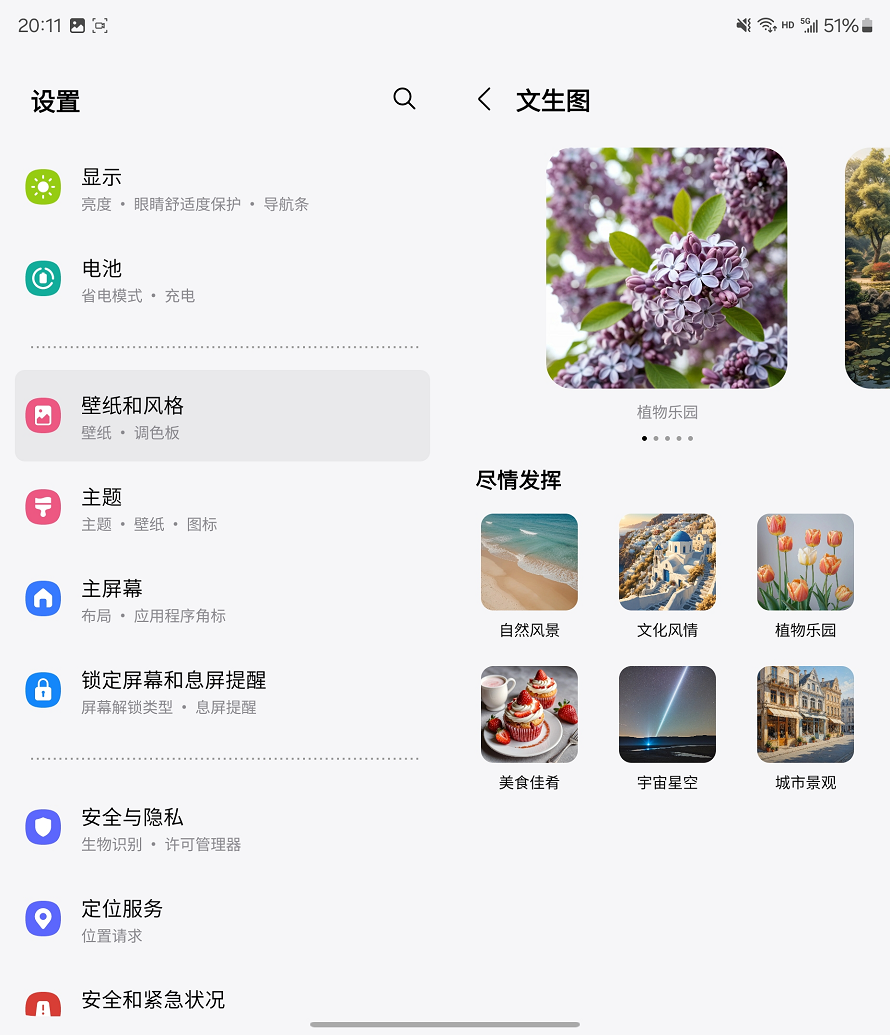
Task: Open 锁定屏幕和息屏提醒 settings
Action: pos(222,691)
